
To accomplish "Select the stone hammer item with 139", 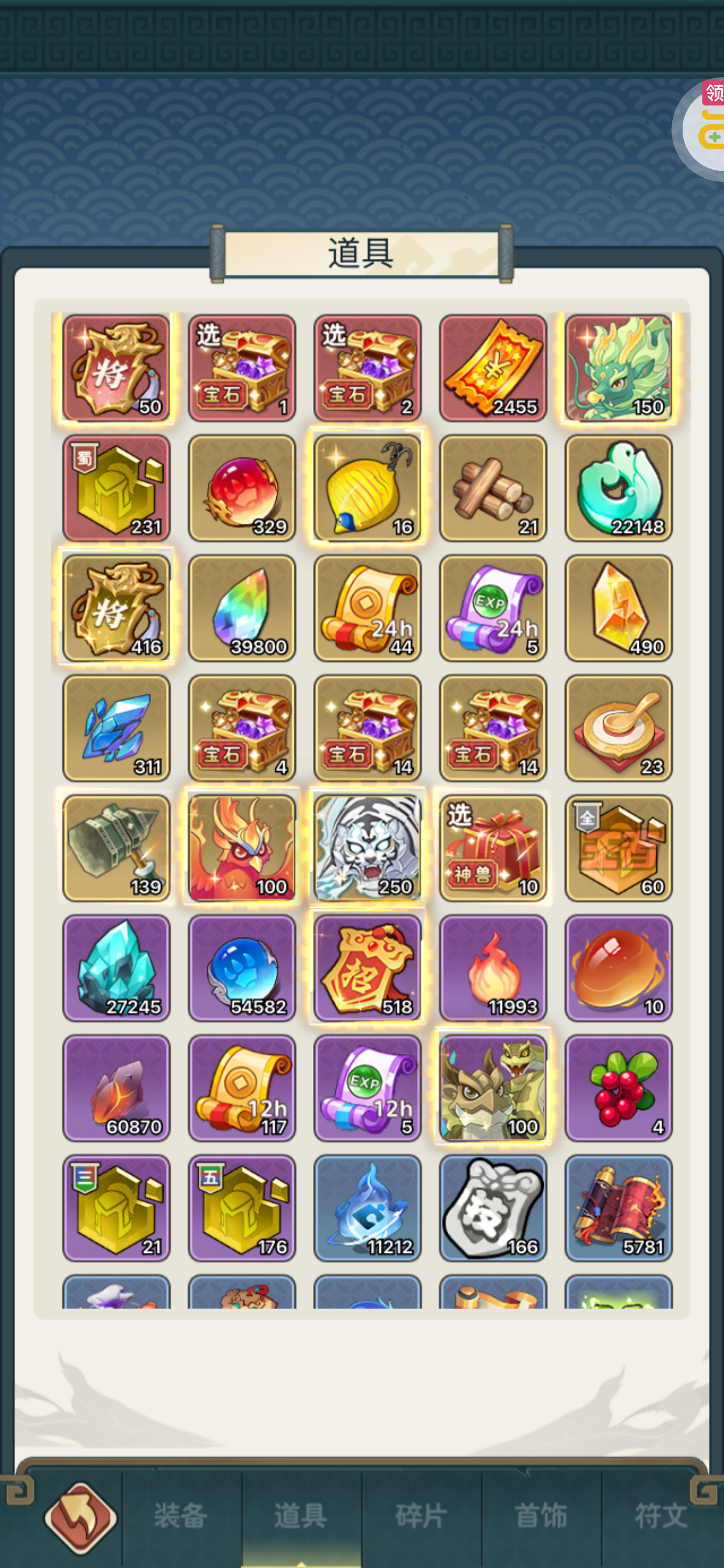I will click(116, 848).
